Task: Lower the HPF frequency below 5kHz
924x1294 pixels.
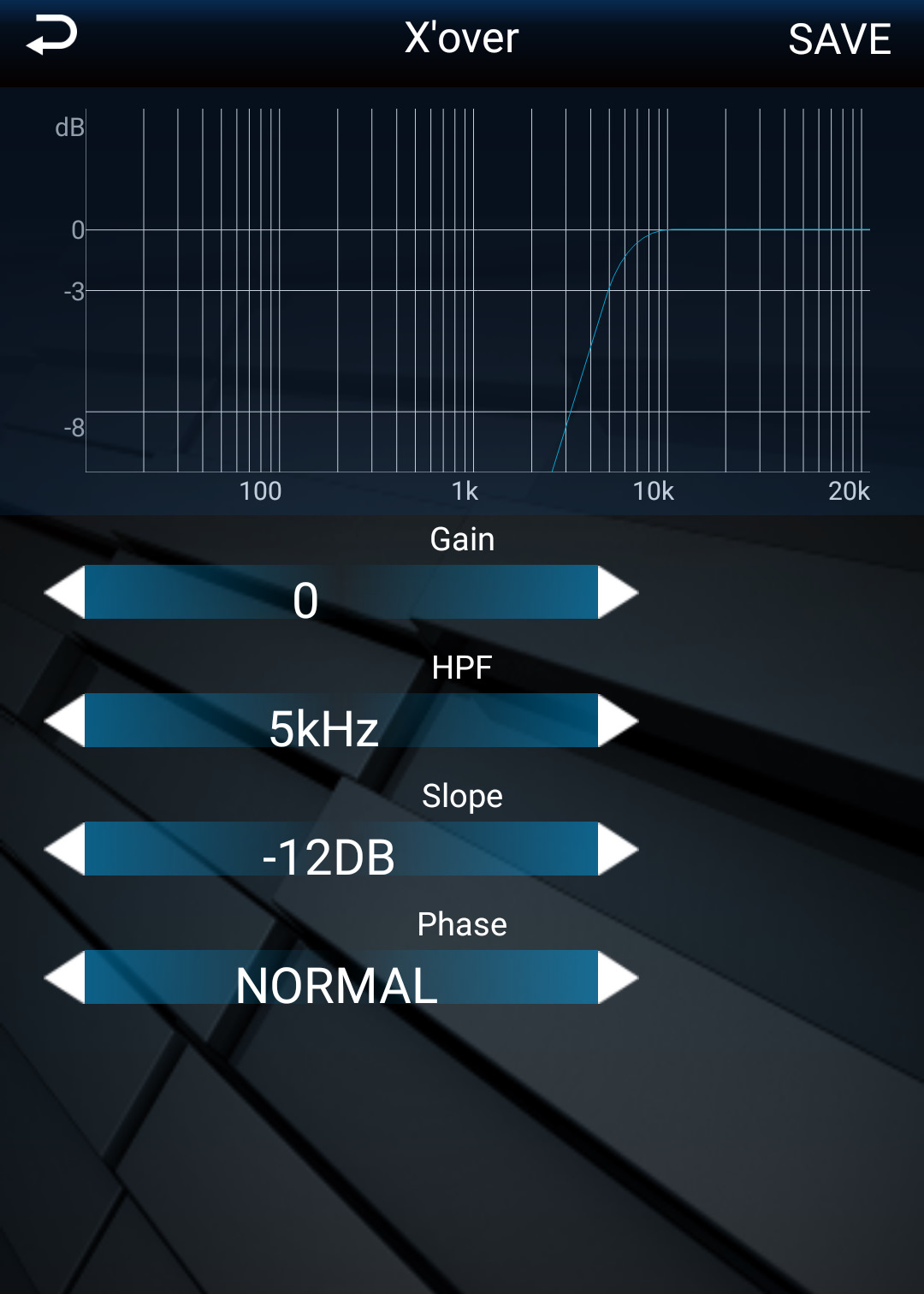Action: tap(65, 721)
